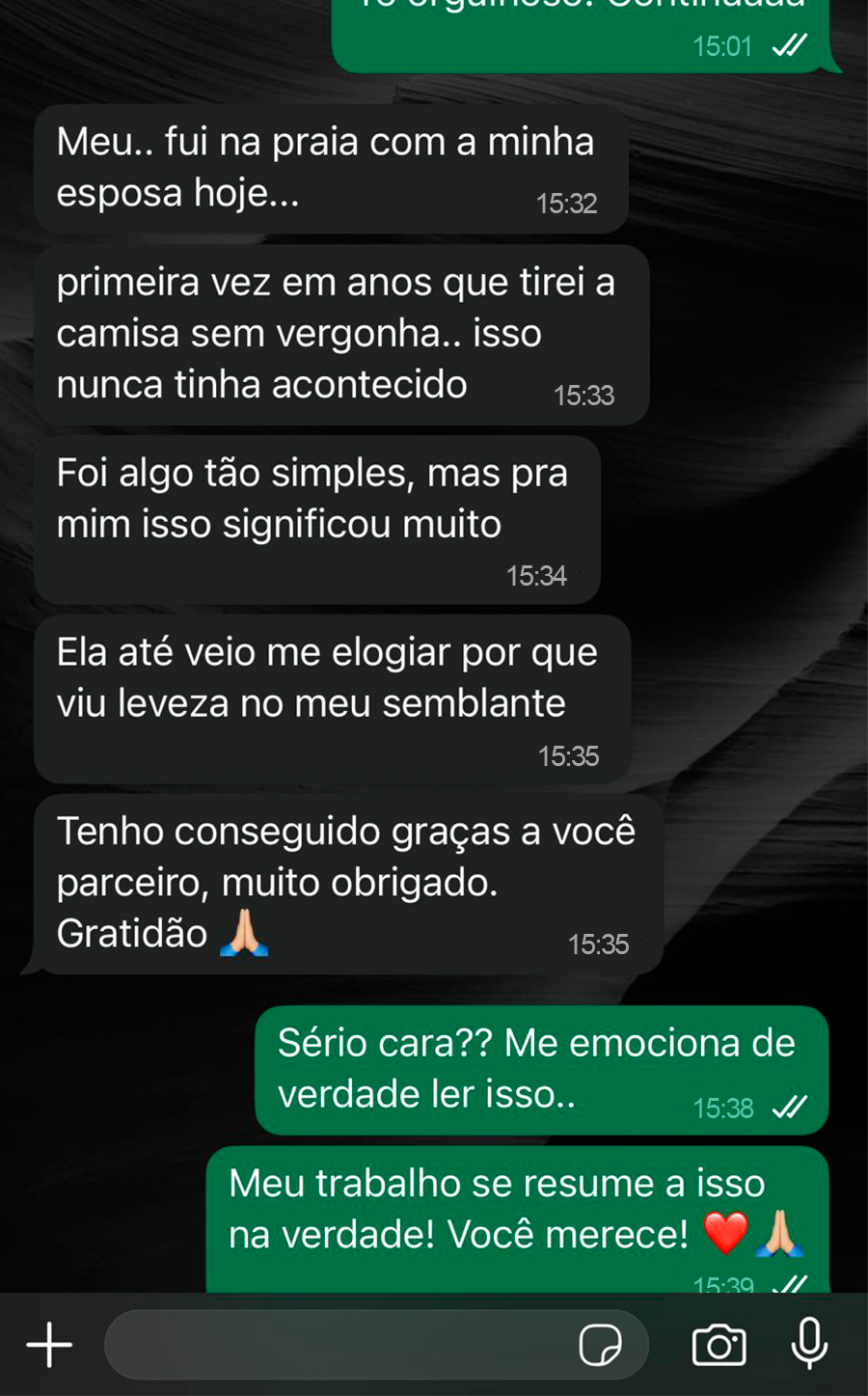Tap the message text field
This screenshot has width=868, height=1396.
coord(338,1344)
